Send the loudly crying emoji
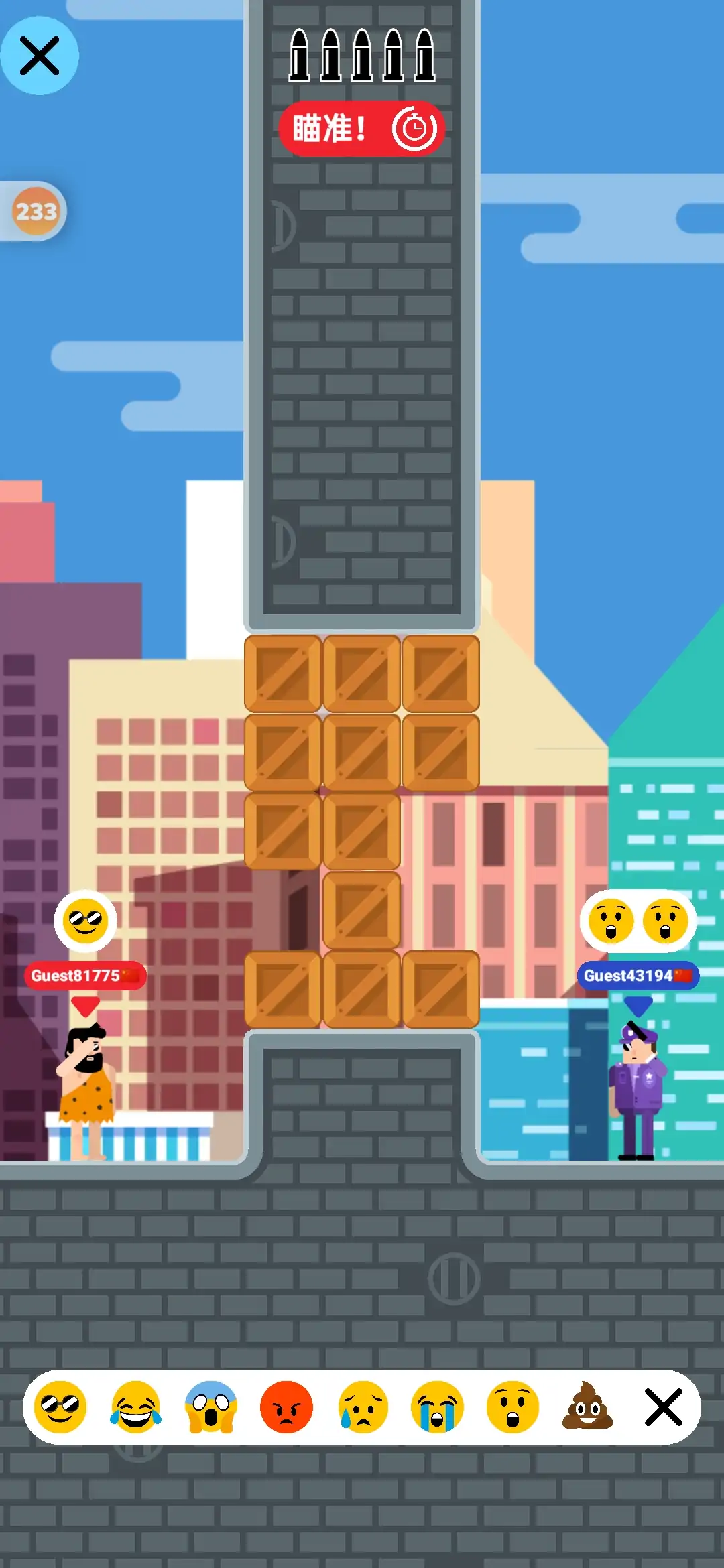The image size is (724, 1568). tap(437, 1407)
